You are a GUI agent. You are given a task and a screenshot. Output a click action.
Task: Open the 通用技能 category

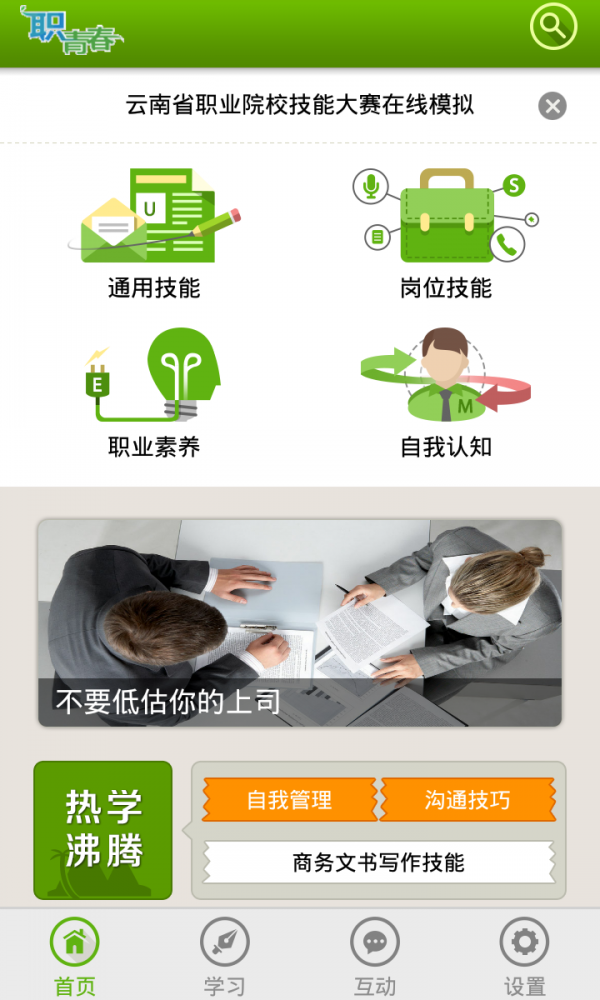pos(154,234)
